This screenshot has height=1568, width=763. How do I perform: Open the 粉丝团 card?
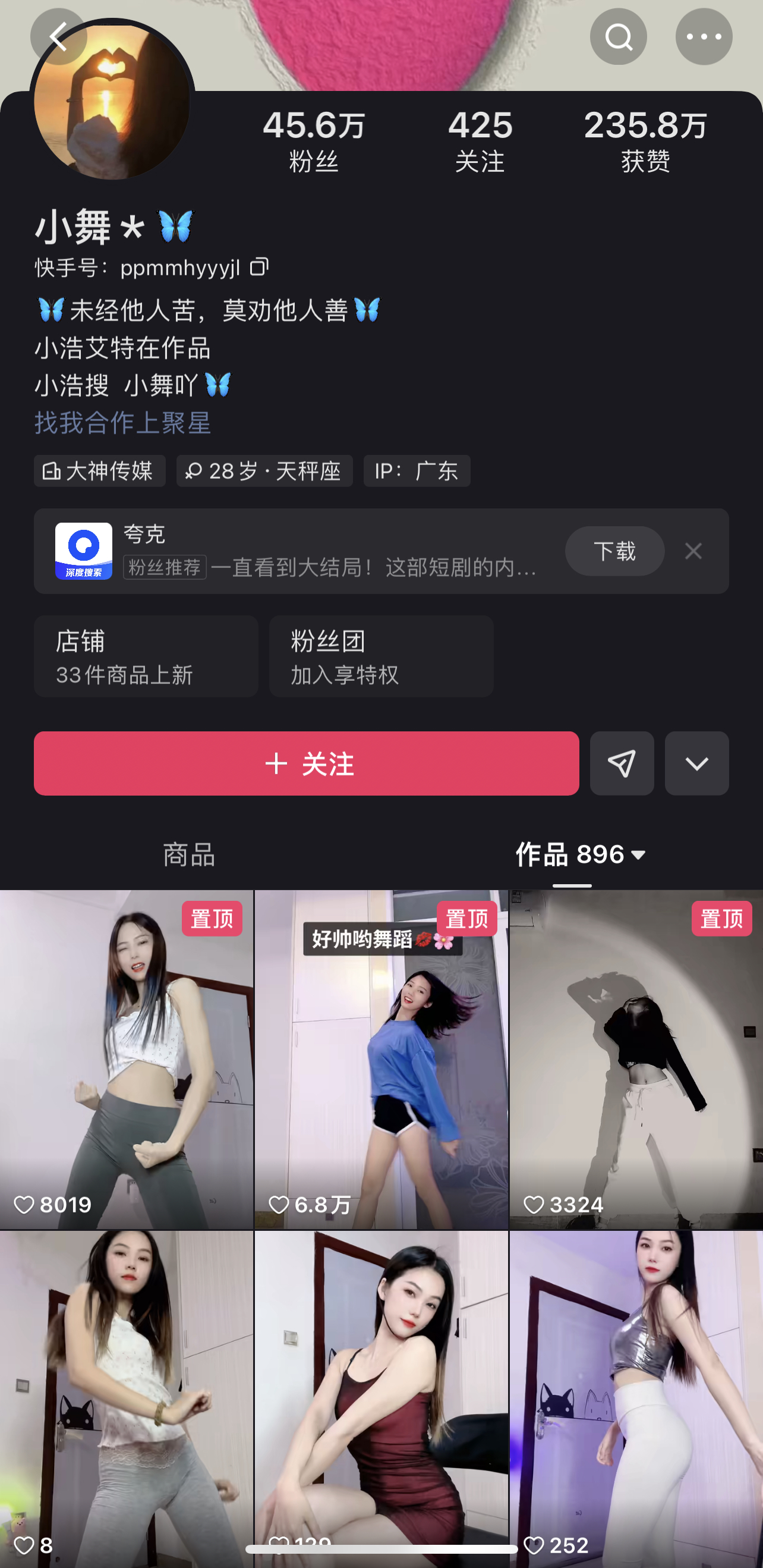tap(381, 656)
